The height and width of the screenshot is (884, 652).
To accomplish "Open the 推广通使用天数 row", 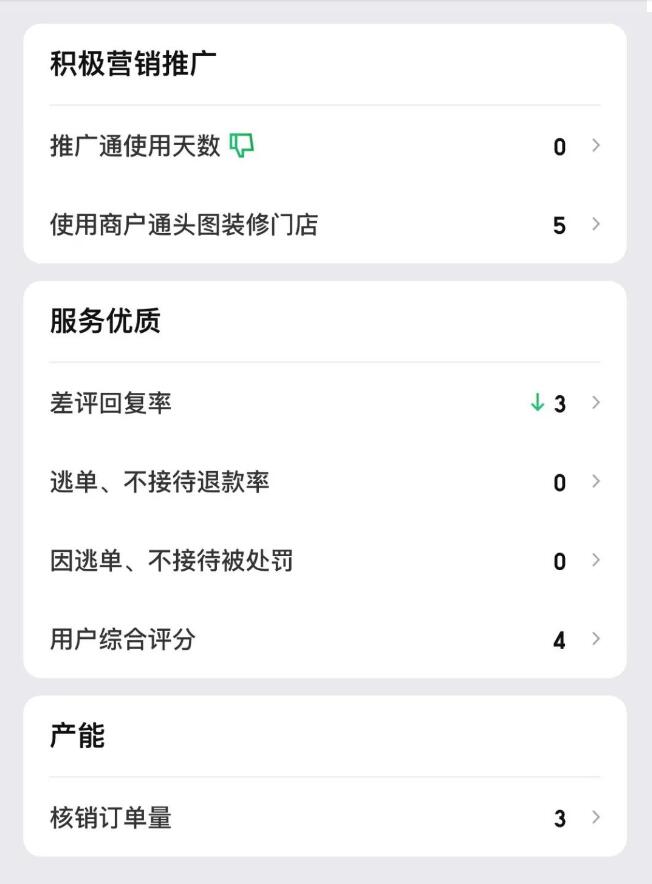I will pos(324,146).
